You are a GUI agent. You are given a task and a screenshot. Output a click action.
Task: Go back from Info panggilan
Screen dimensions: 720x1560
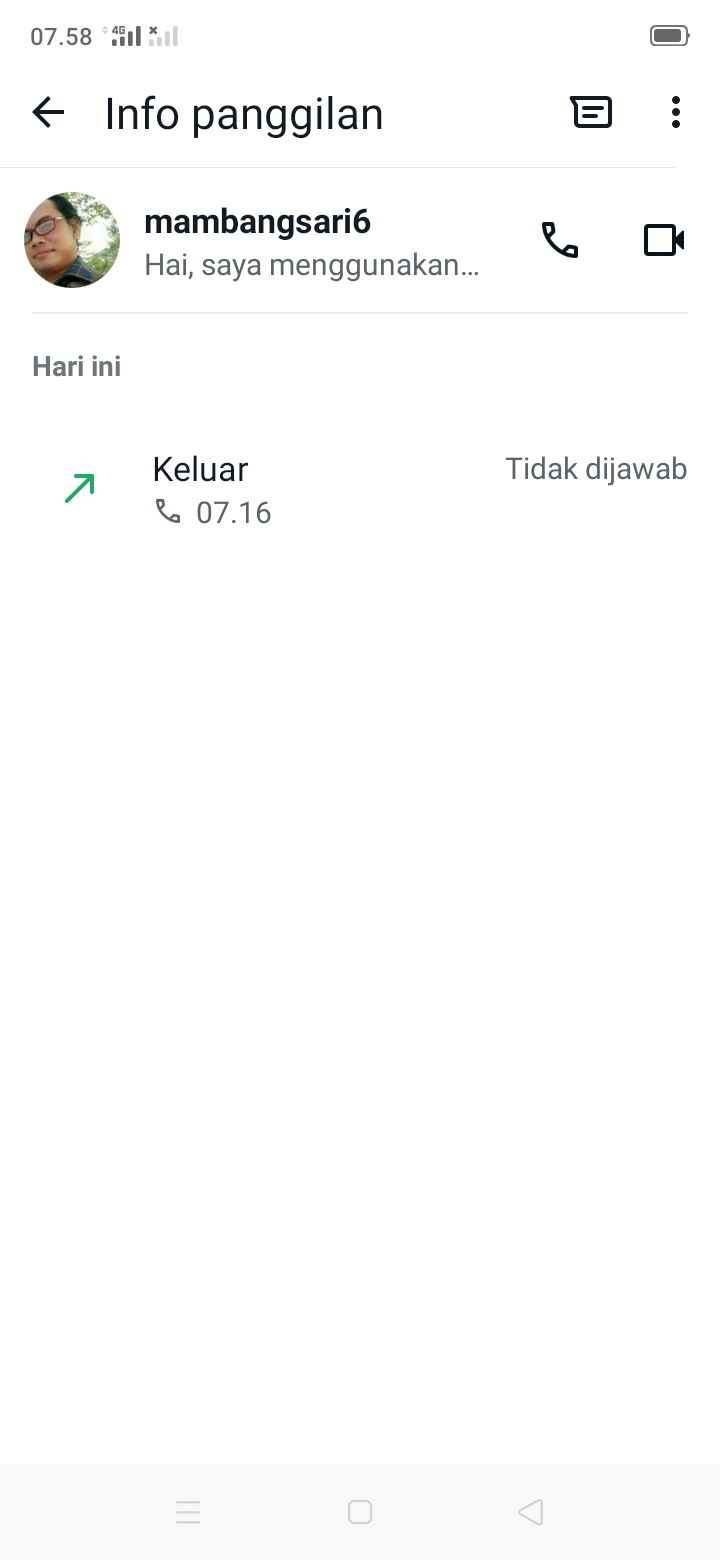[x=48, y=113]
